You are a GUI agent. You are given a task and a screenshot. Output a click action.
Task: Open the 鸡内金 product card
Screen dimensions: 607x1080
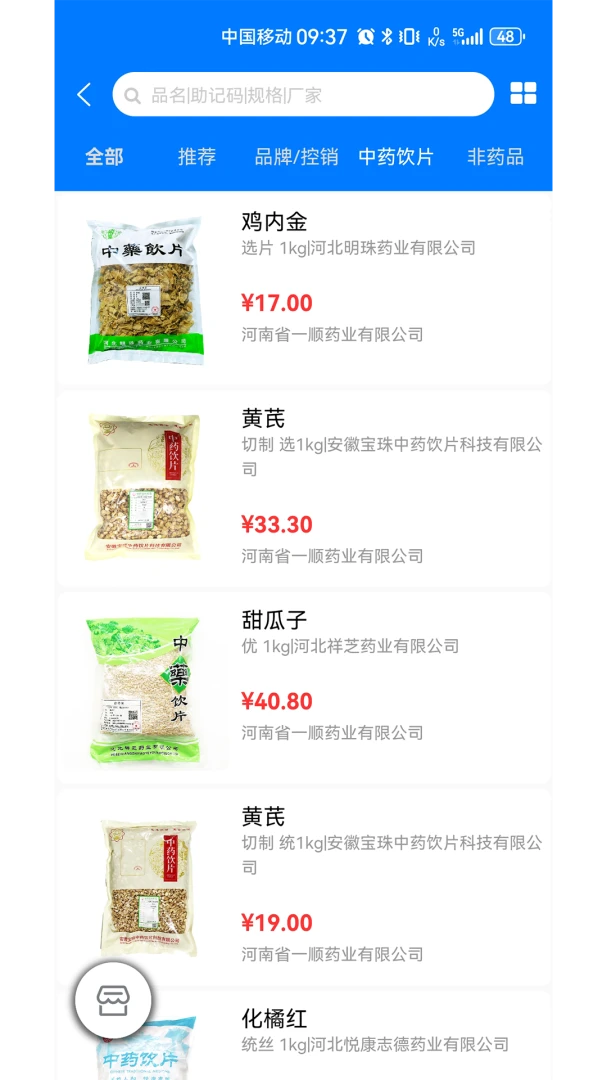tap(303, 289)
